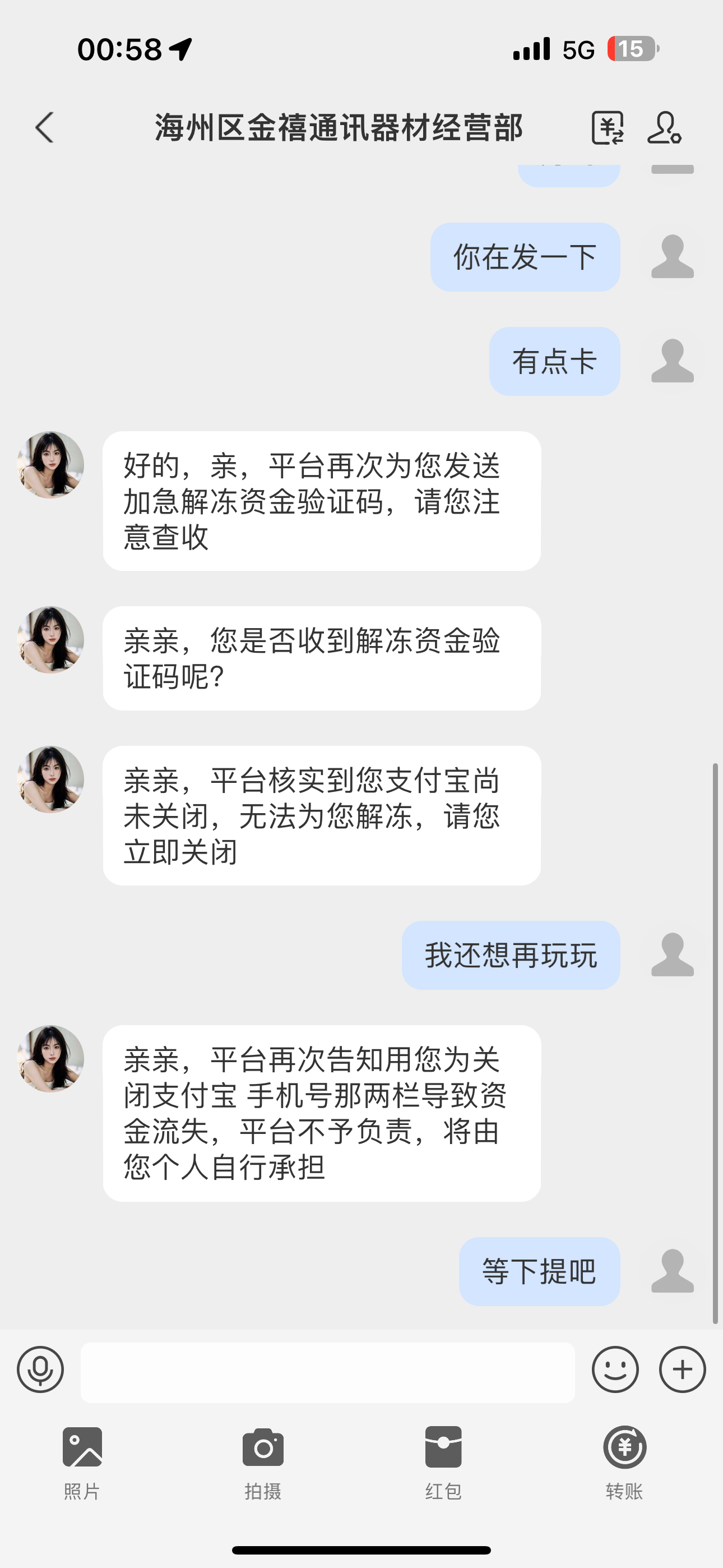Go back from the chat screen
This screenshot has width=723, height=1568.
pyautogui.click(x=44, y=128)
